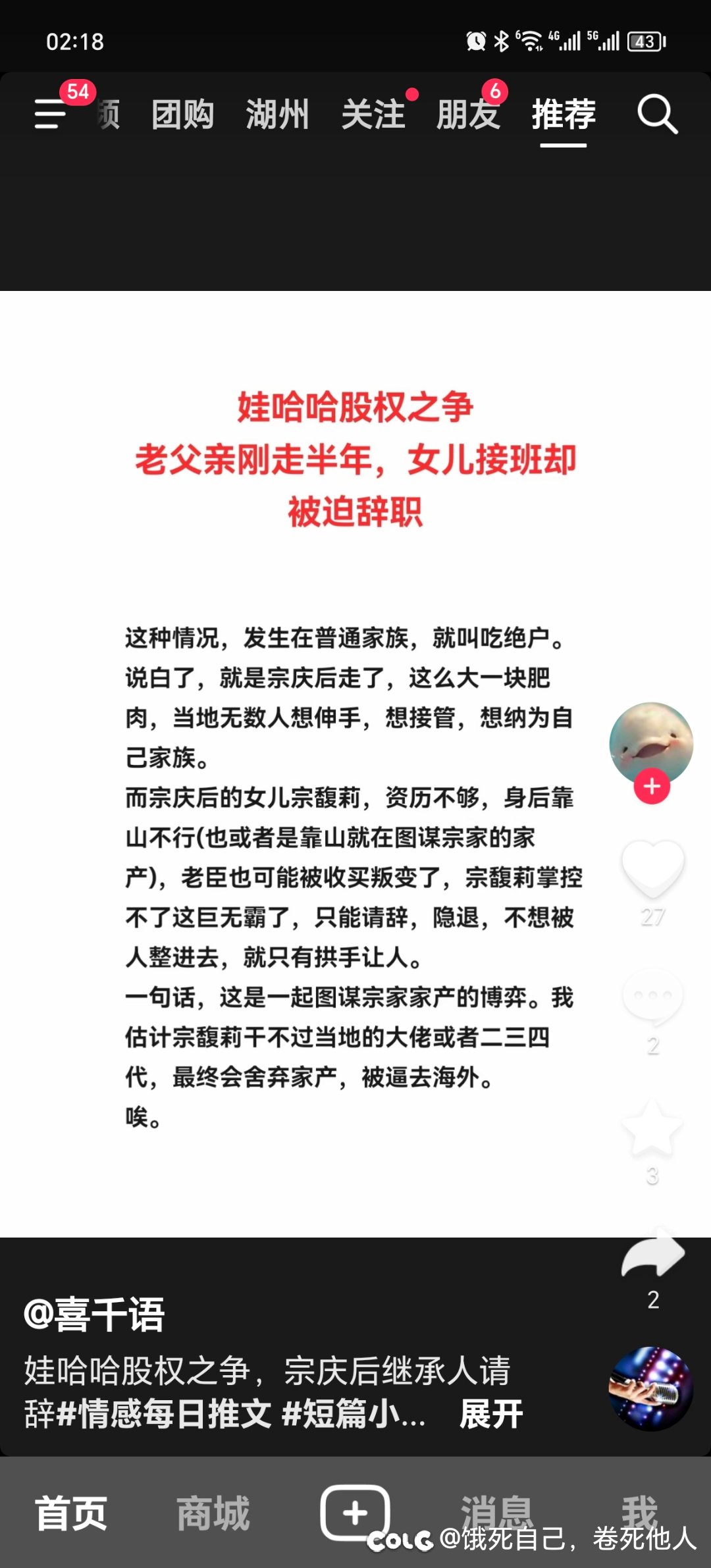Follow the author via red plus button

652,787
